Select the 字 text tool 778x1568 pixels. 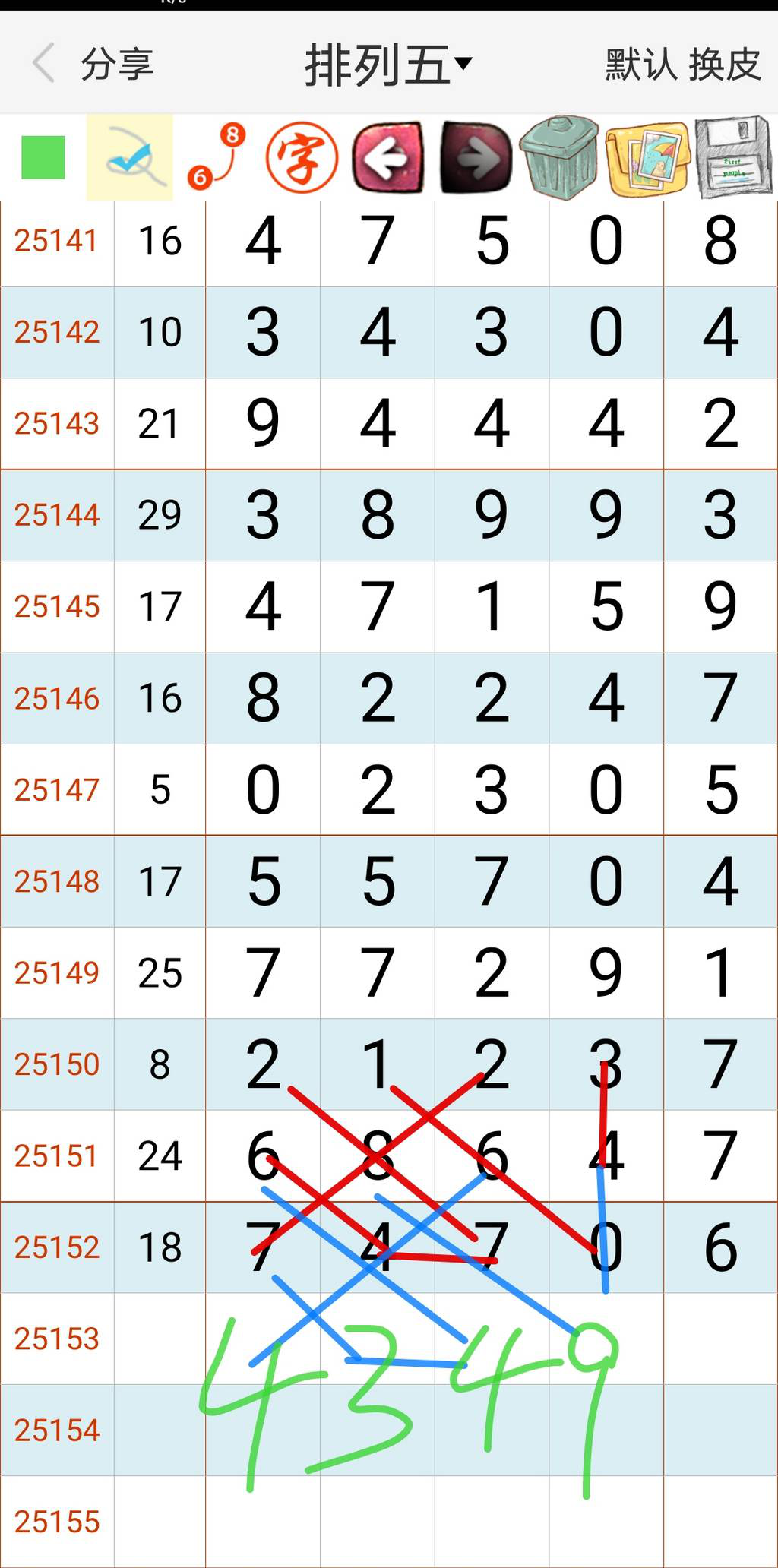pos(302,158)
